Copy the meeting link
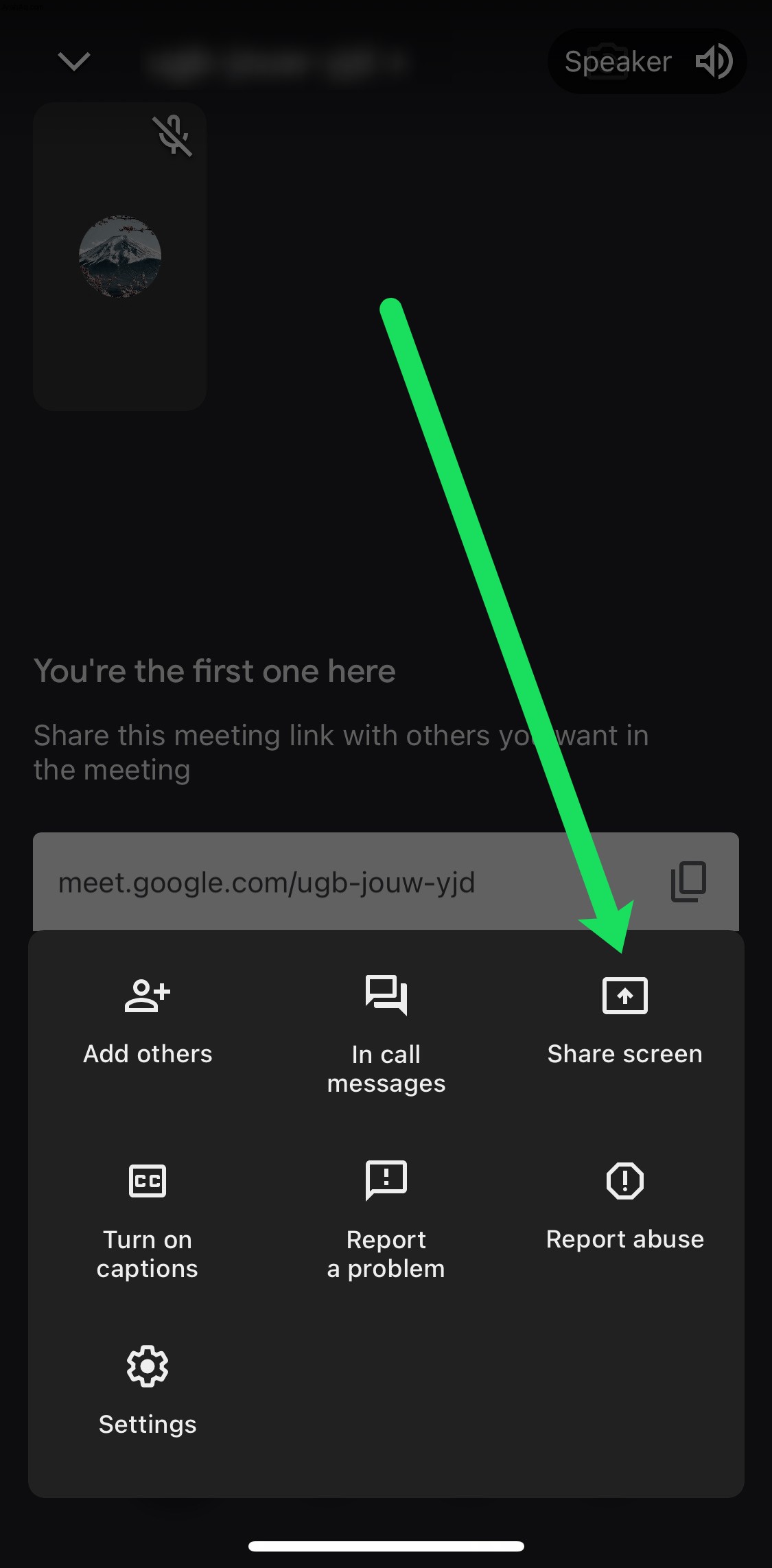 point(688,882)
